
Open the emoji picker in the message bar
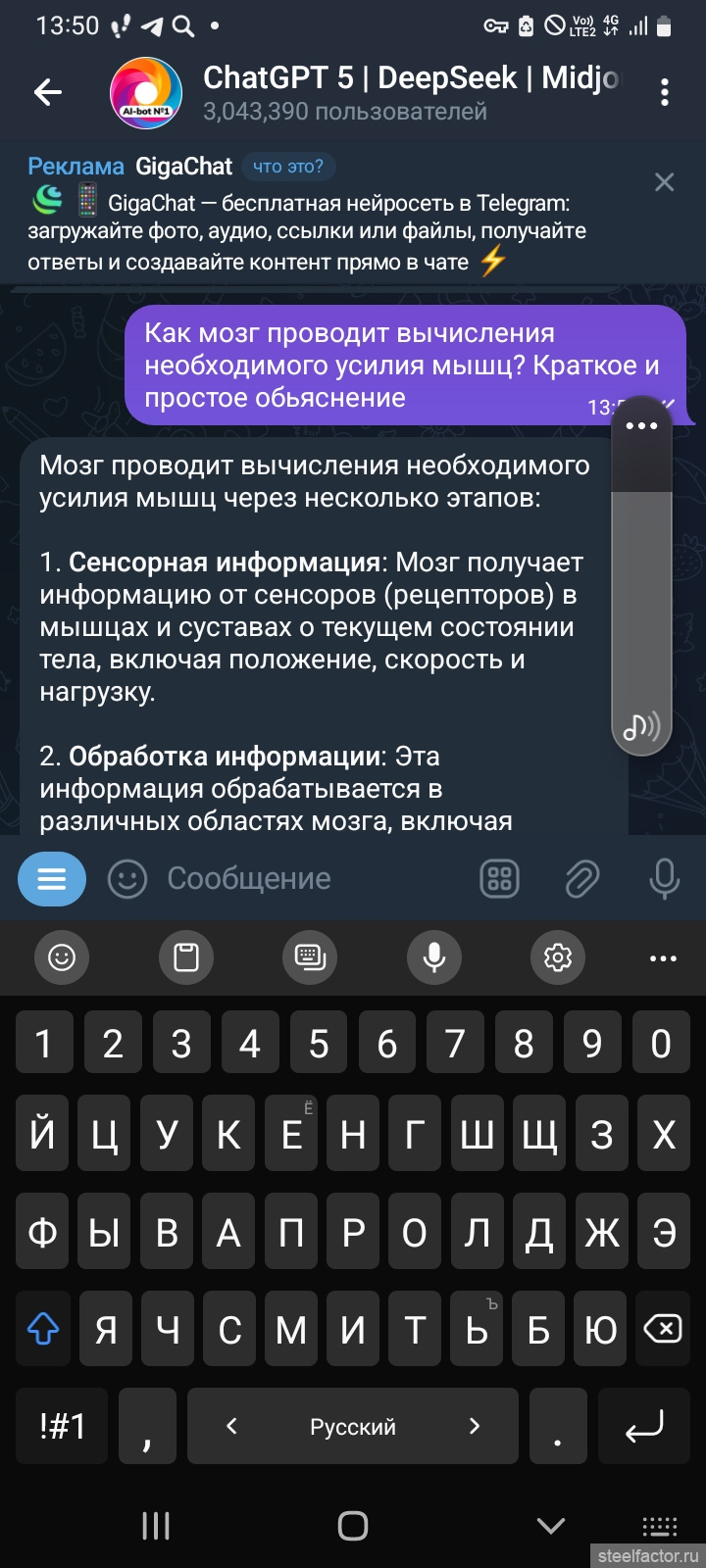click(126, 879)
